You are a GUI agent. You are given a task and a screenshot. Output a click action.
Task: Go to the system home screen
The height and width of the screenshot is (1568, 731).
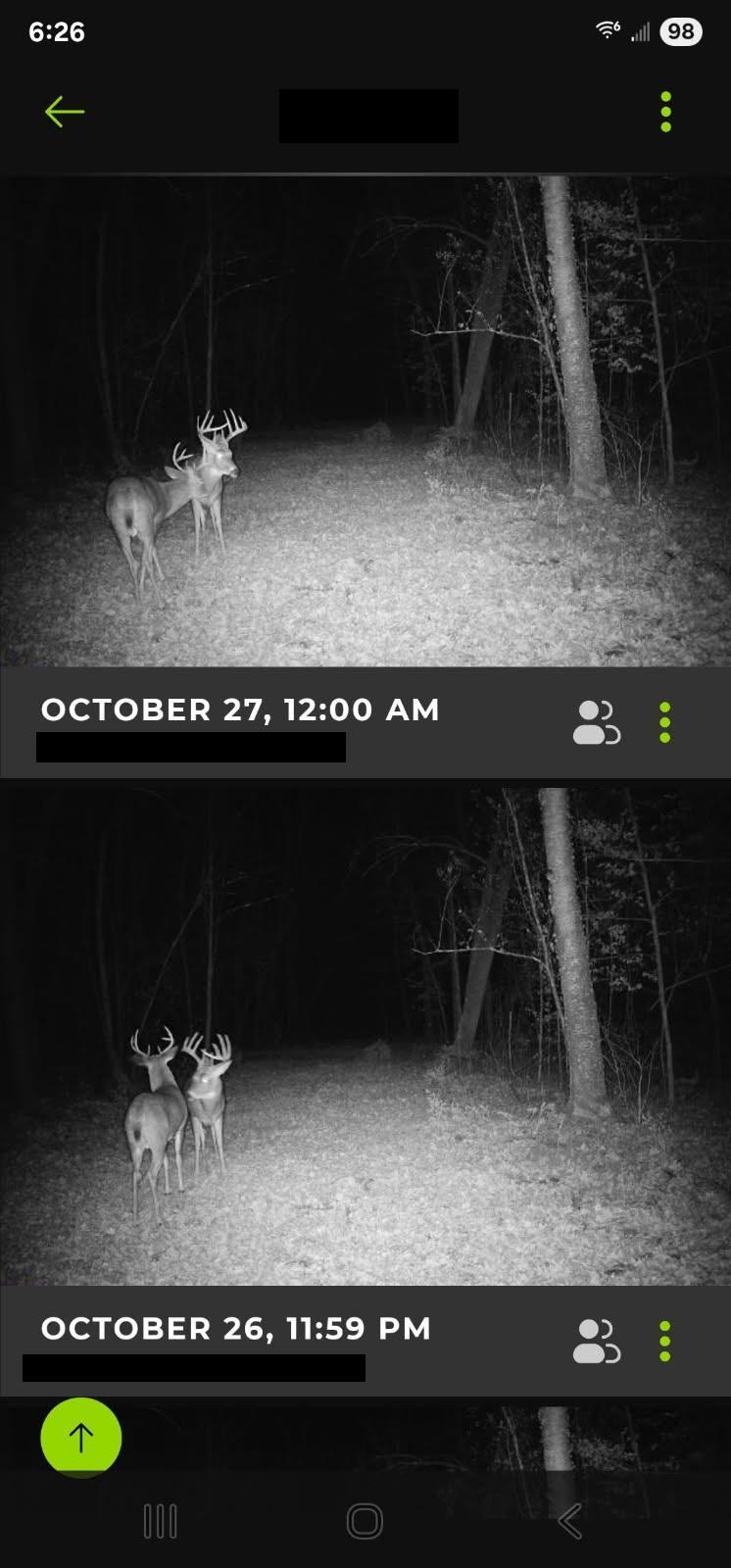click(365, 1522)
